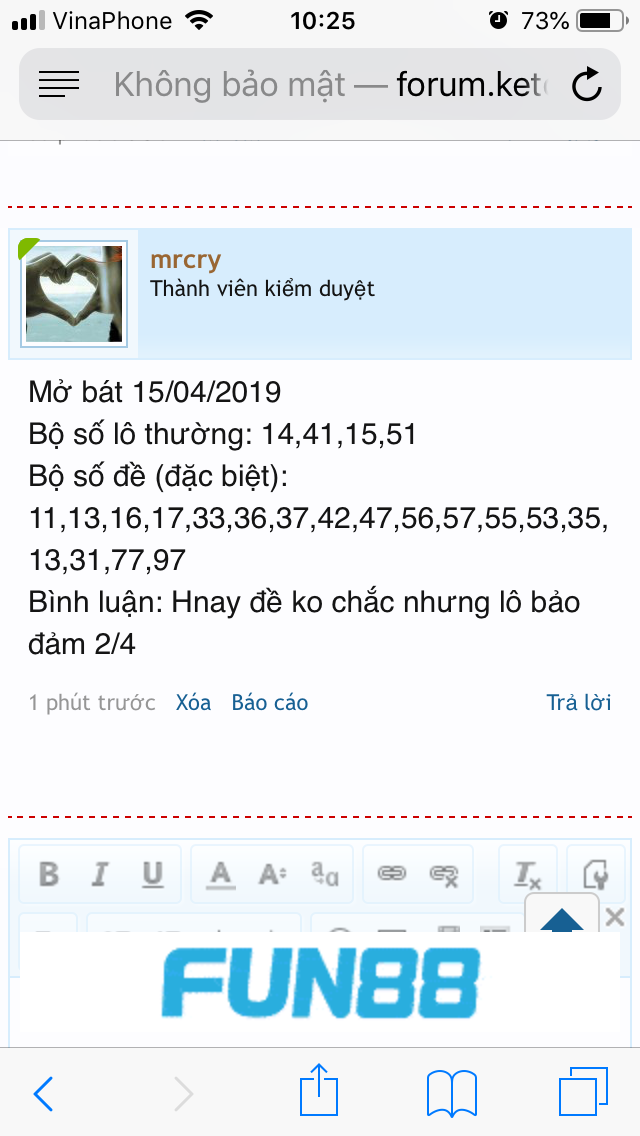The height and width of the screenshot is (1136, 640).
Task: Delete the post via Xóa
Action: tap(193, 703)
